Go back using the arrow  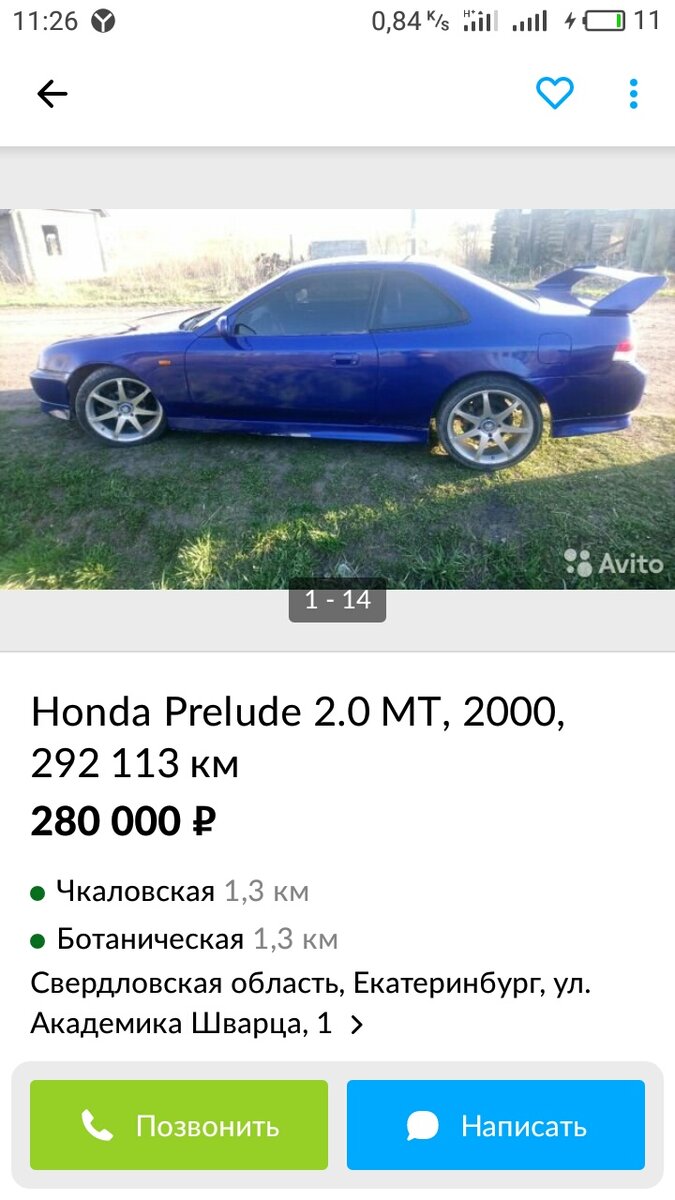52,94
